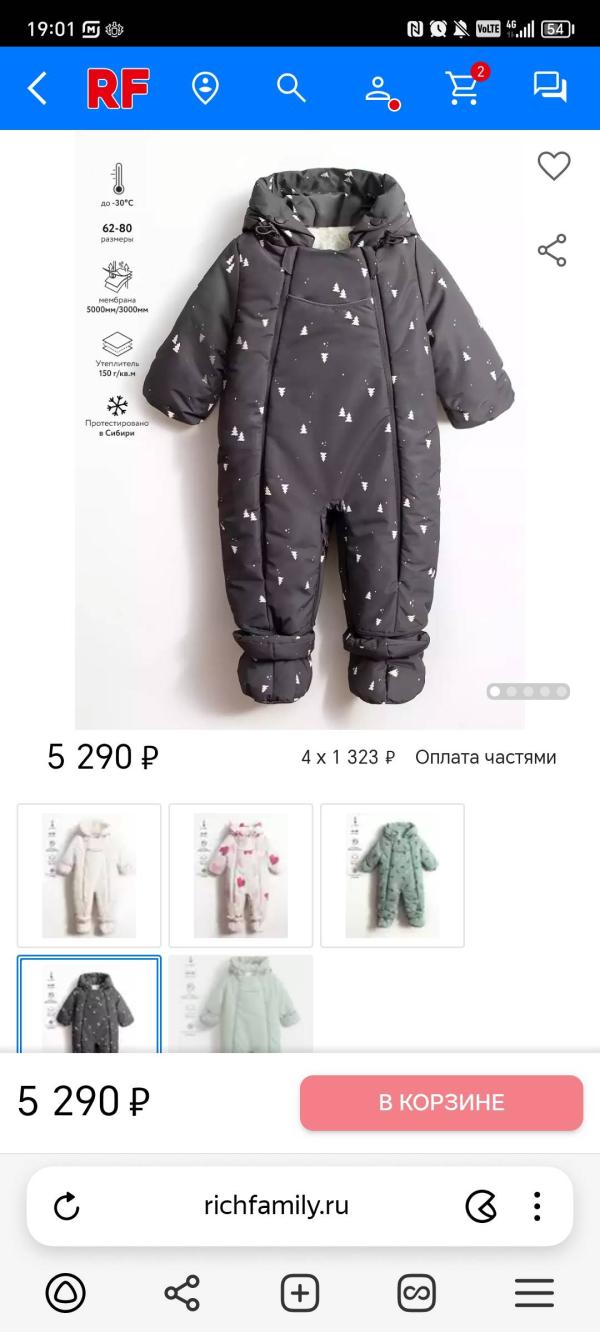
Task: Select the light mint snowsuit variant
Action: pyautogui.click(x=240, y=1004)
